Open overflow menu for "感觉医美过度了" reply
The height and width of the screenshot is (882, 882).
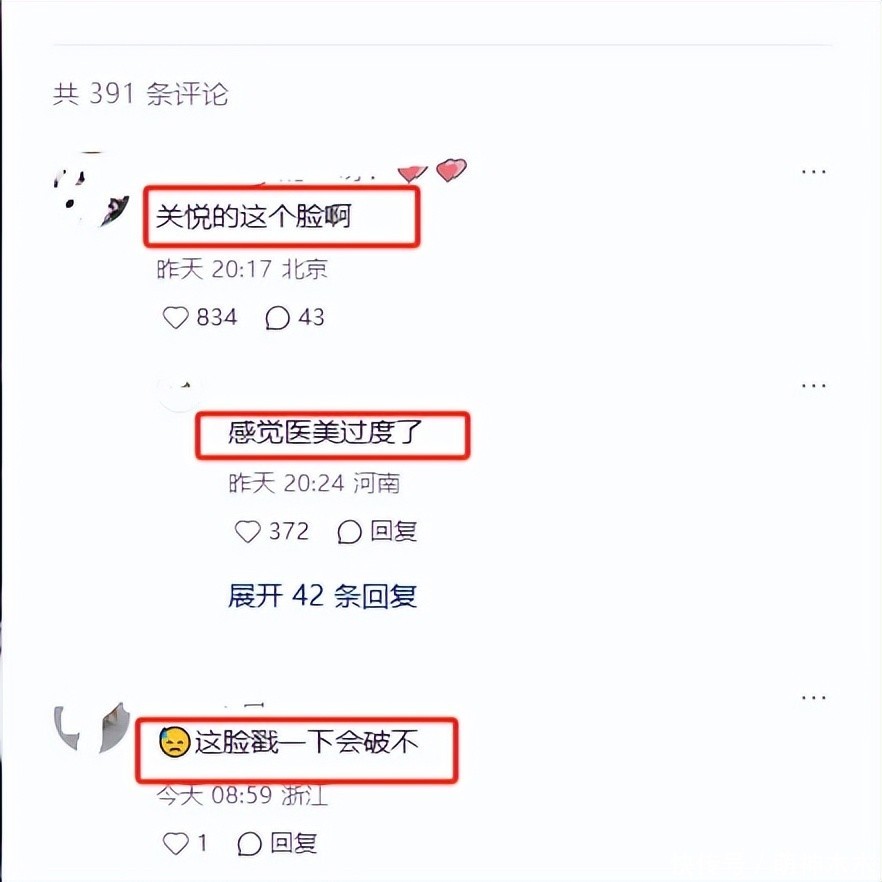[x=813, y=385]
